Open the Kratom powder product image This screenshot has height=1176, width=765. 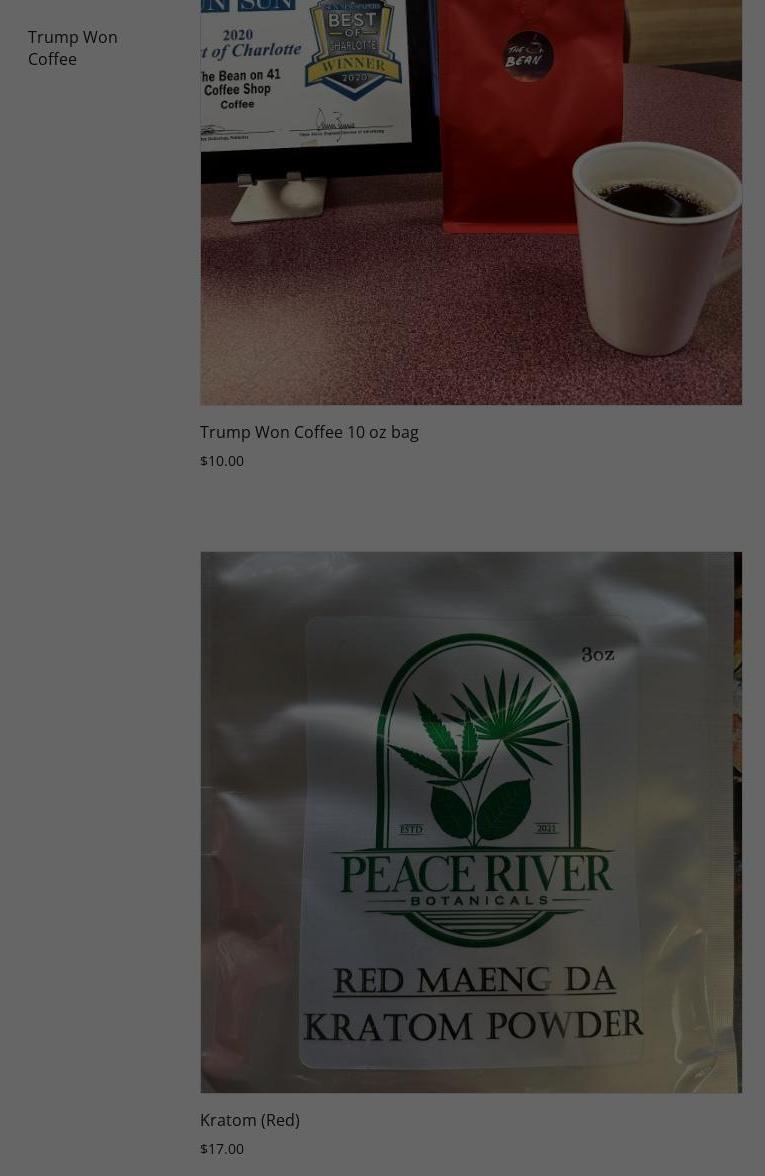(x=470, y=821)
